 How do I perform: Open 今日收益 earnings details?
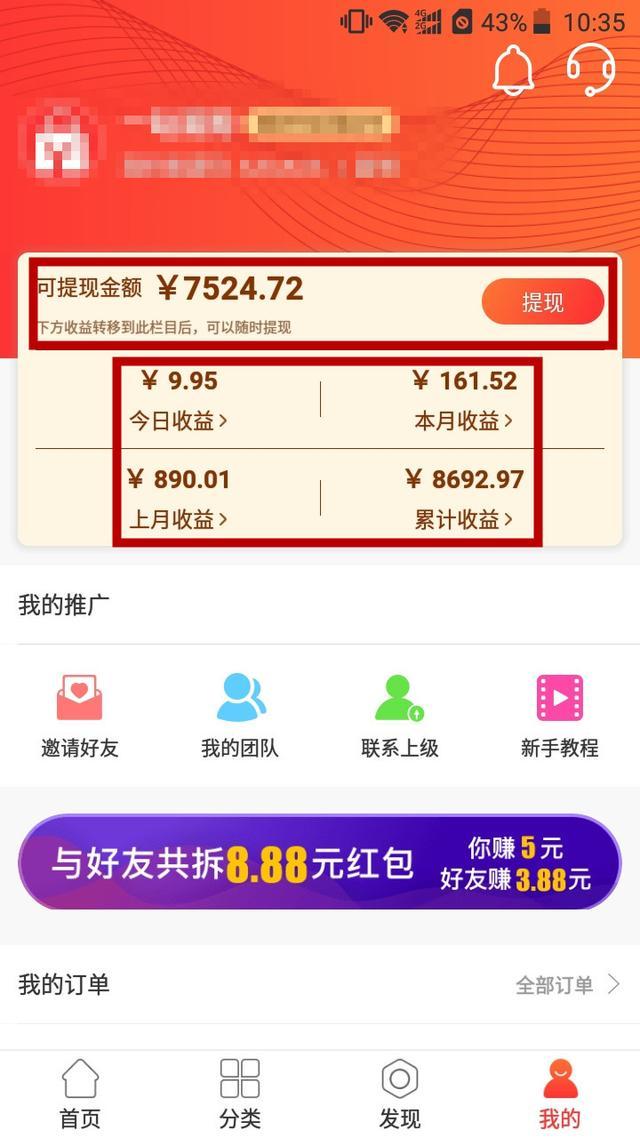[x=179, y=420]
